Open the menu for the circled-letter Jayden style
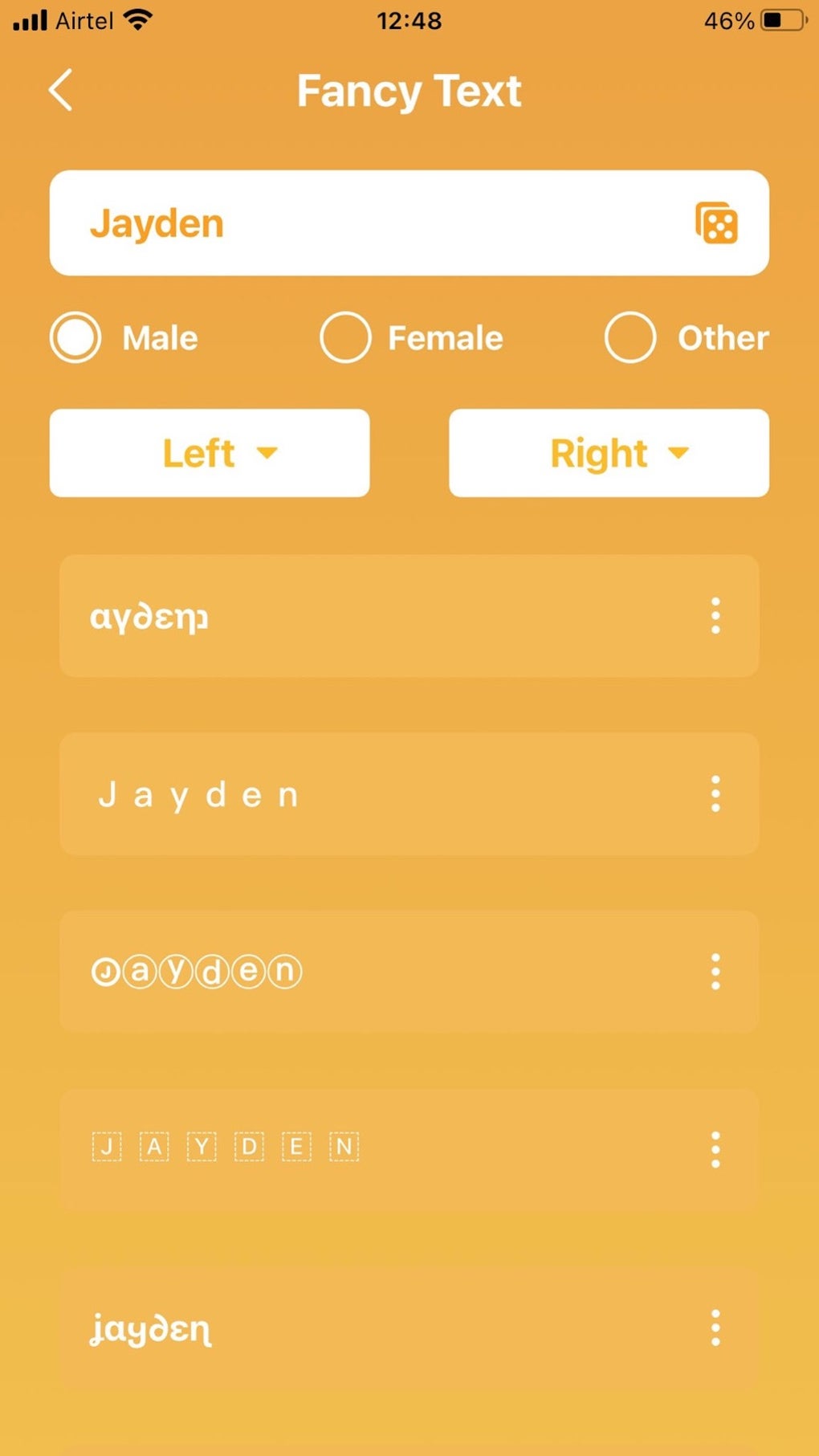The image size is (819, 1456). 715,973
